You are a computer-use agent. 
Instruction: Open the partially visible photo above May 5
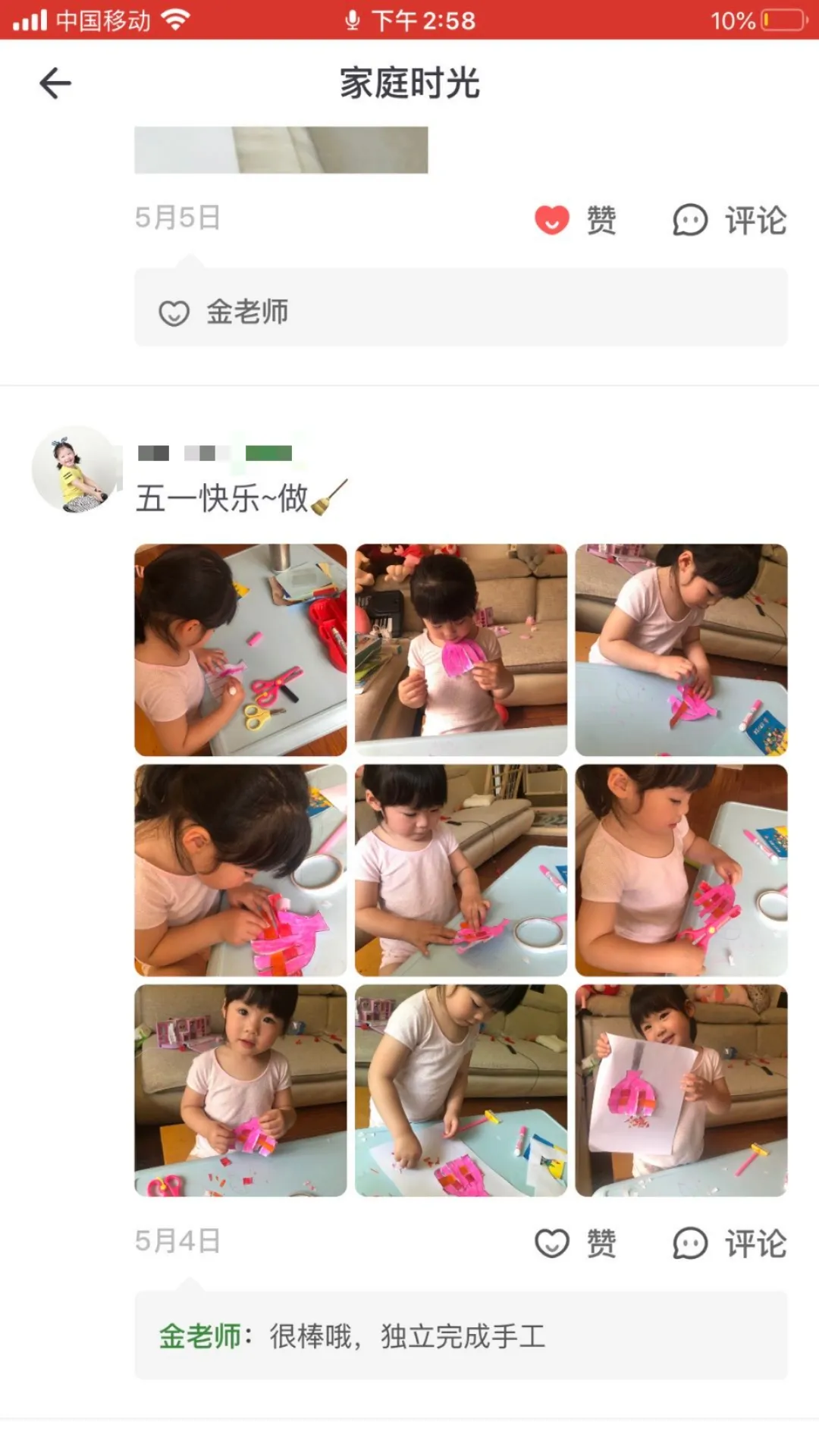pos(281,150)
